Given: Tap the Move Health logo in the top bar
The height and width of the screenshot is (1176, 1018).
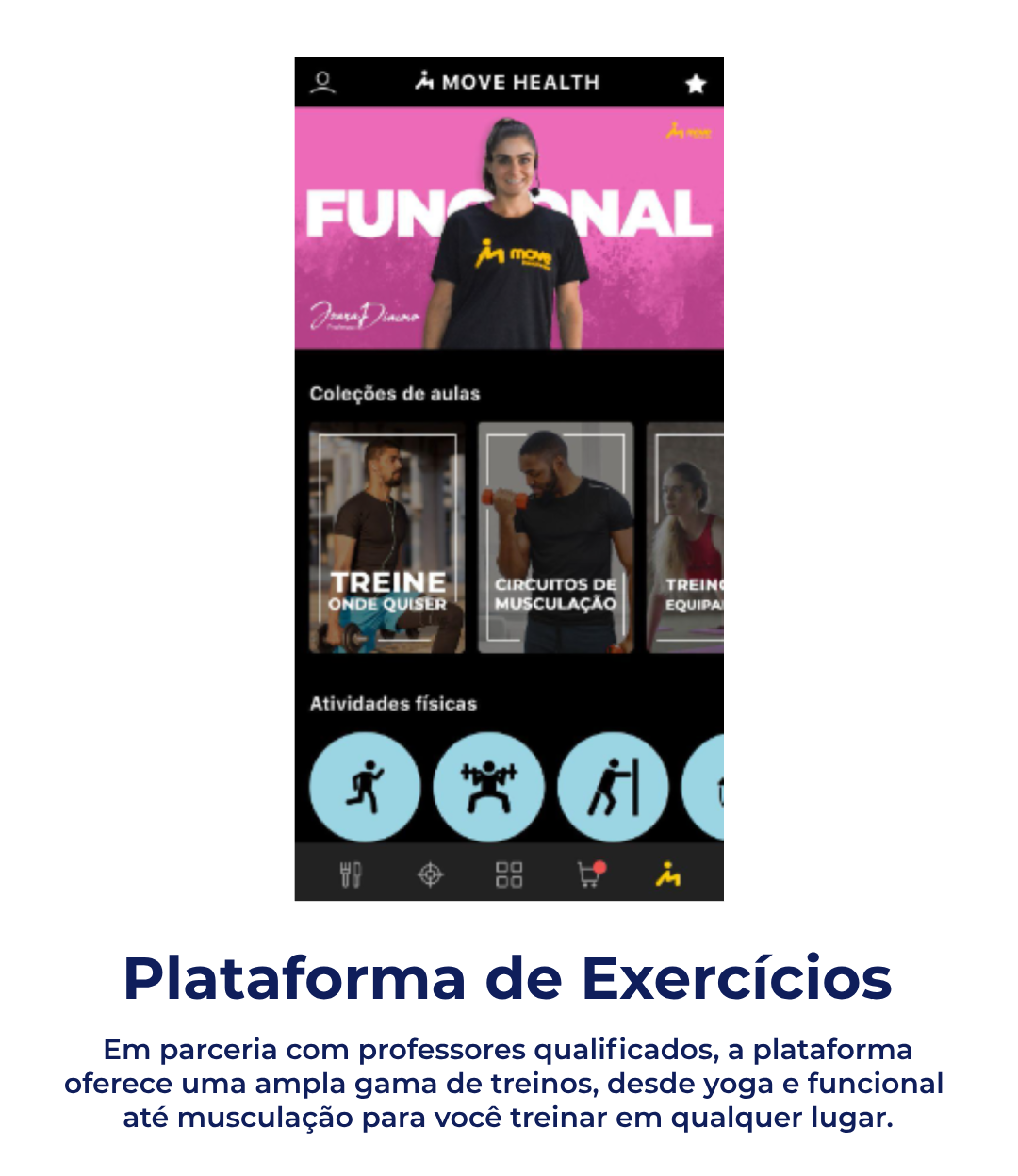Looking at the screenshot, I should click(507, 83).
